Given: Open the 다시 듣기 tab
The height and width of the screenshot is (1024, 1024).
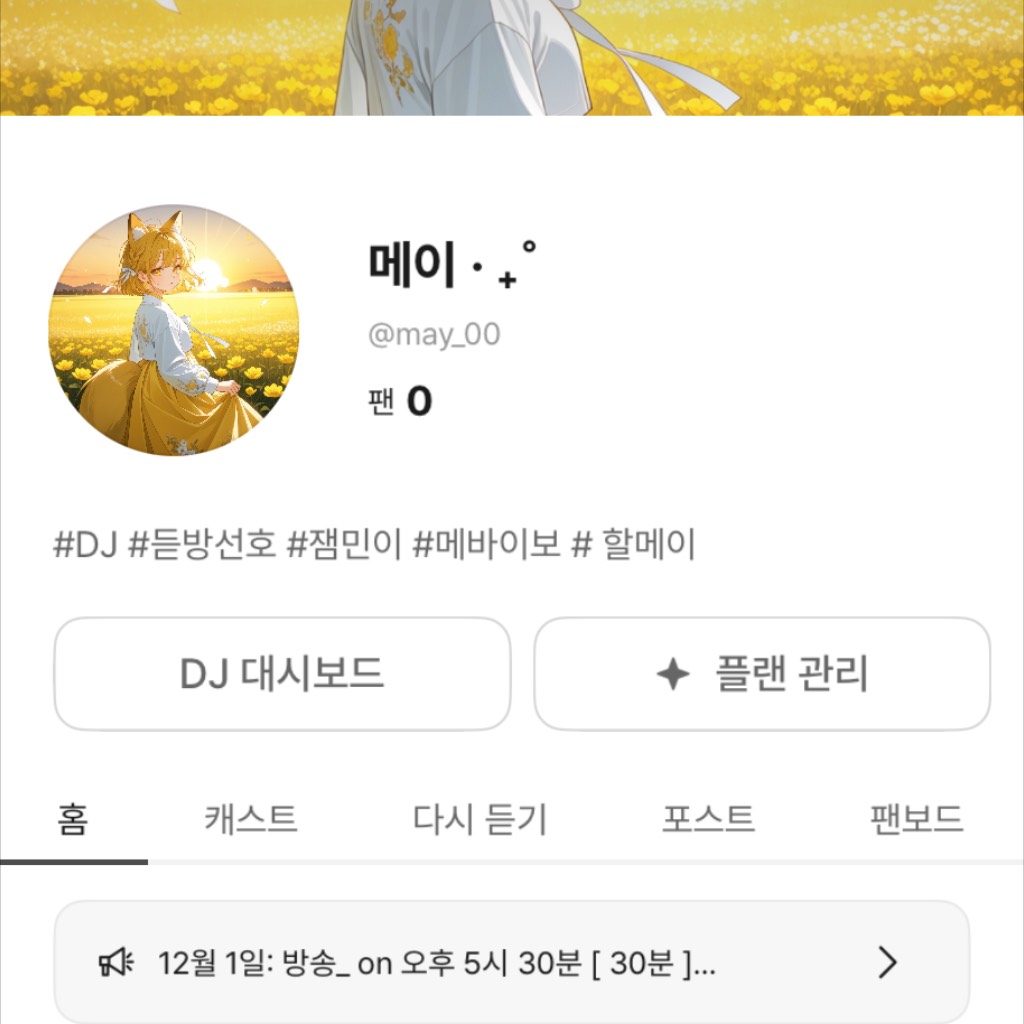Looking at the screenshot, I should [x=480, y=820].
